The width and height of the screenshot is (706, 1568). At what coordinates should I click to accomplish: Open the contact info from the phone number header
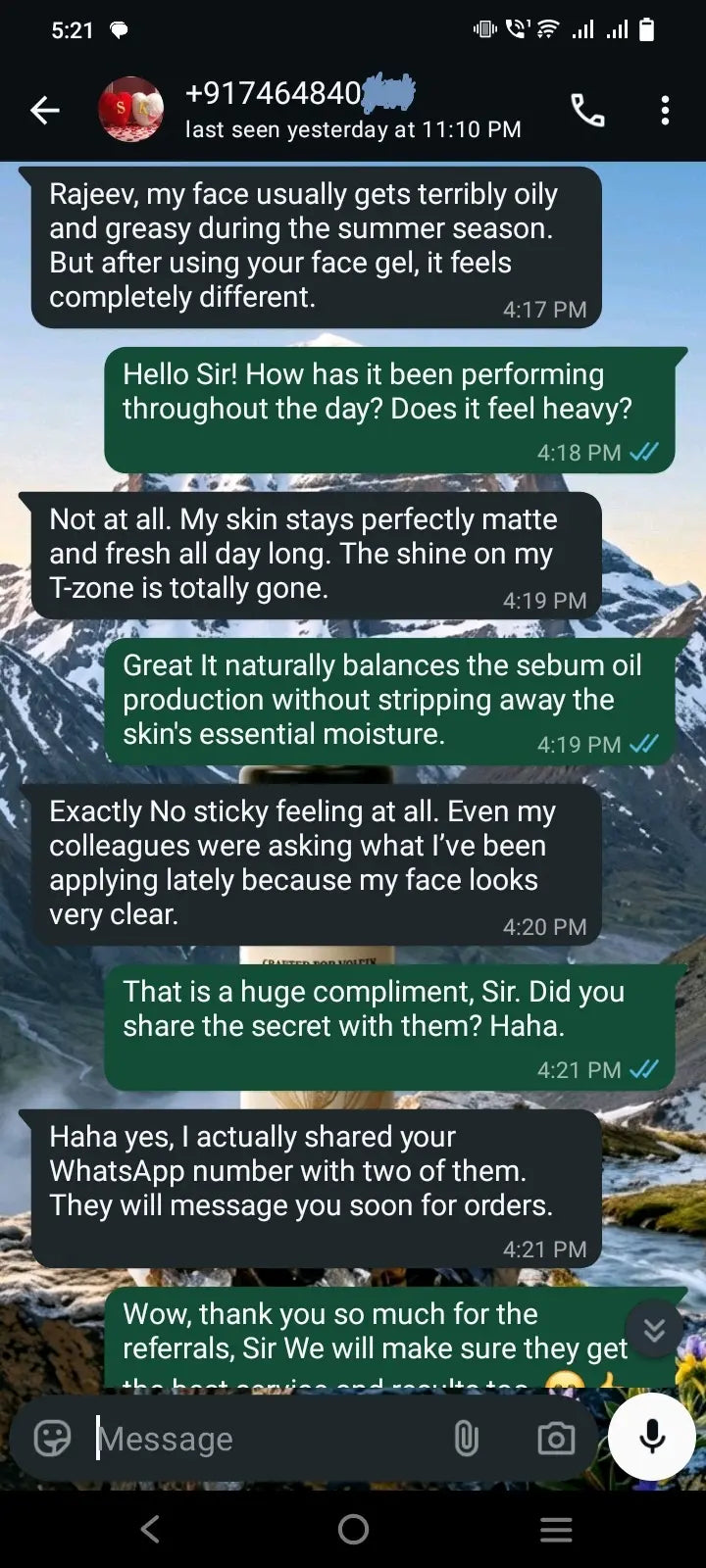click(353, 109)
